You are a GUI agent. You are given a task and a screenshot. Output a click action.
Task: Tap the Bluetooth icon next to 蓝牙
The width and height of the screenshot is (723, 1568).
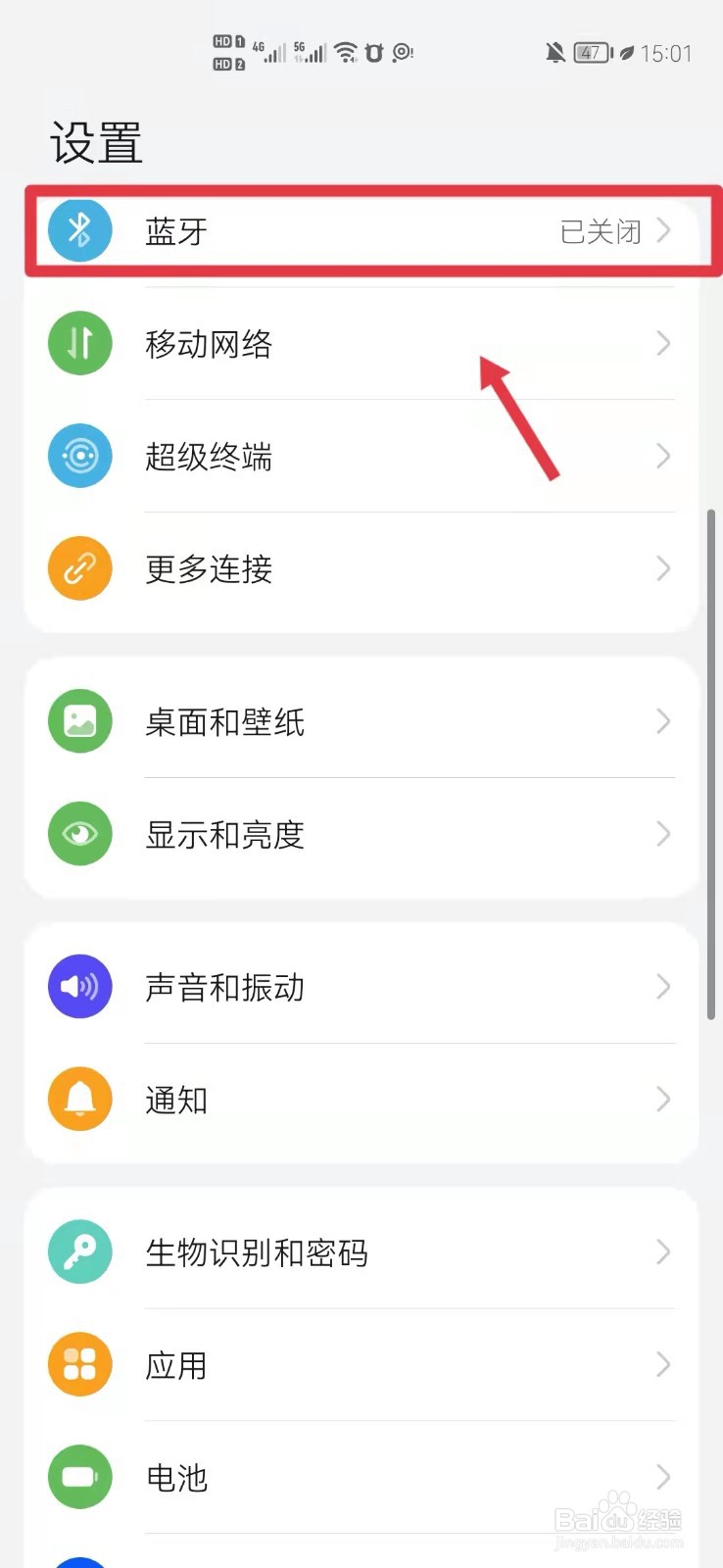(x=79, y=231)
